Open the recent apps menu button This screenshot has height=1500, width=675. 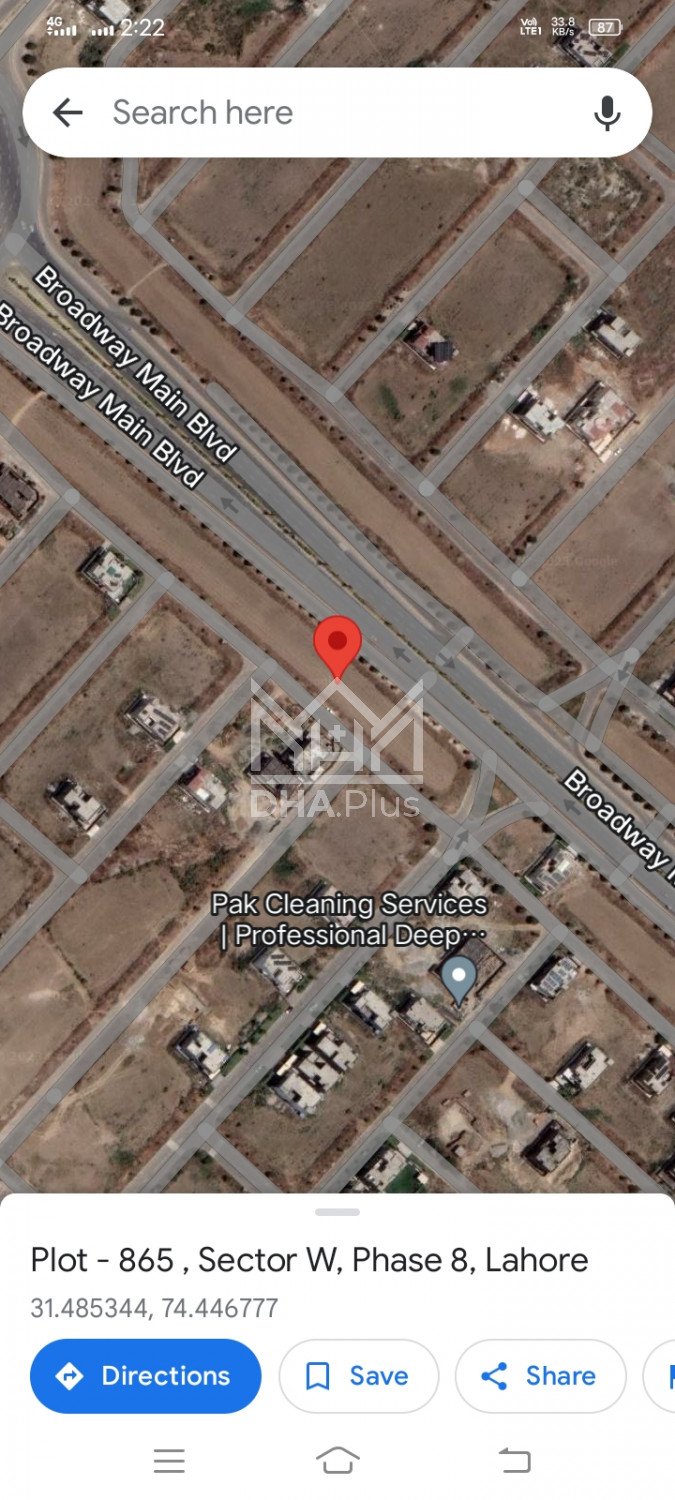point(169,1461)
